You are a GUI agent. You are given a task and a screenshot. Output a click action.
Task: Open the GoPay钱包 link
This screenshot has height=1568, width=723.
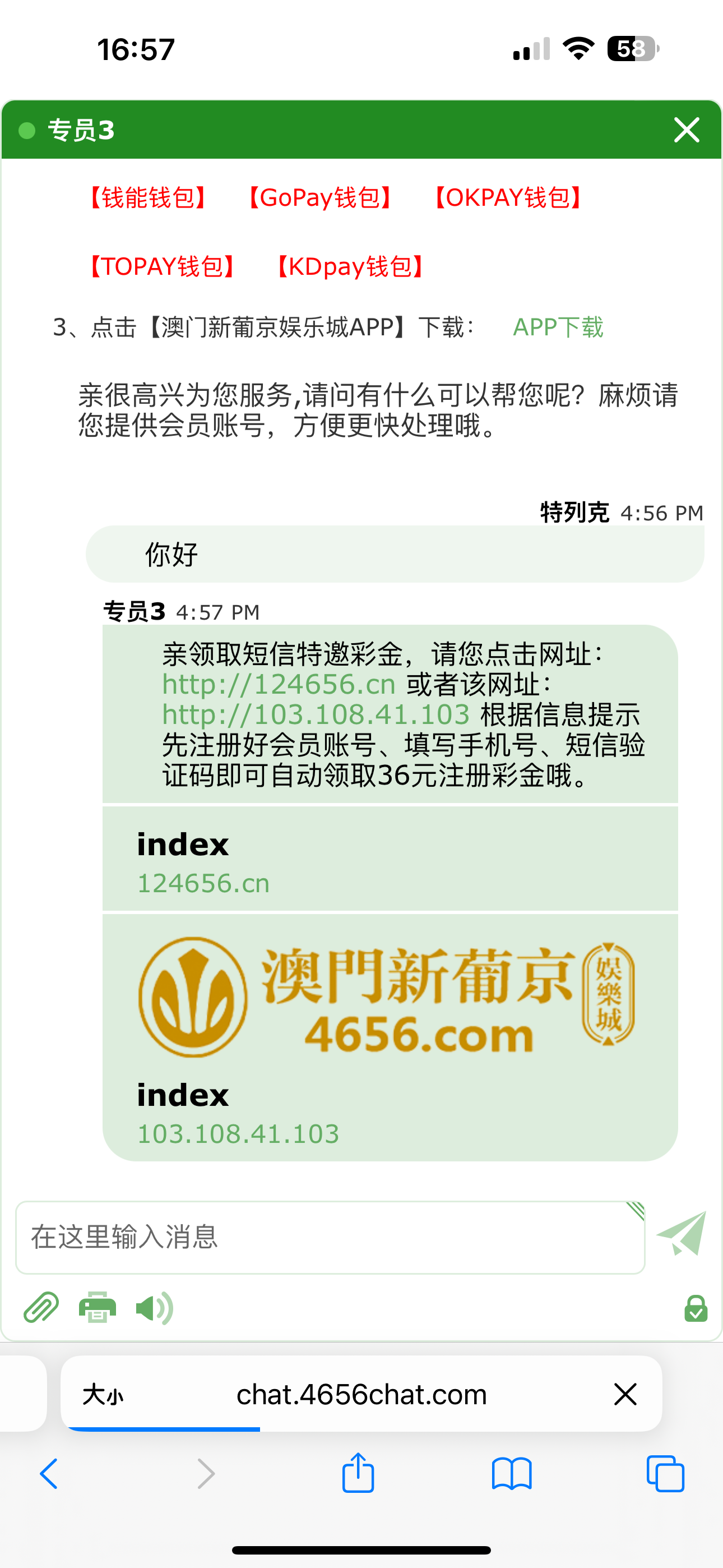click(320, 198)
